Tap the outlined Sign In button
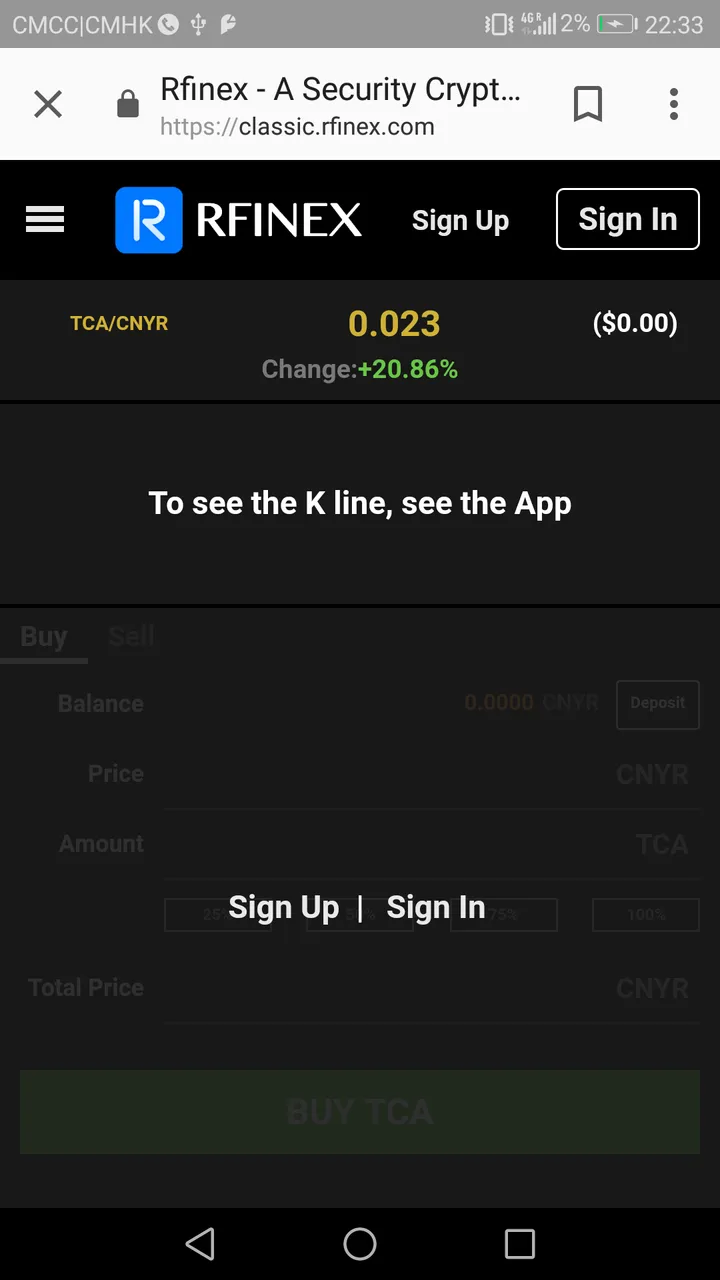The width and height of the screenshot is (720, 1280). pos(627,219)
